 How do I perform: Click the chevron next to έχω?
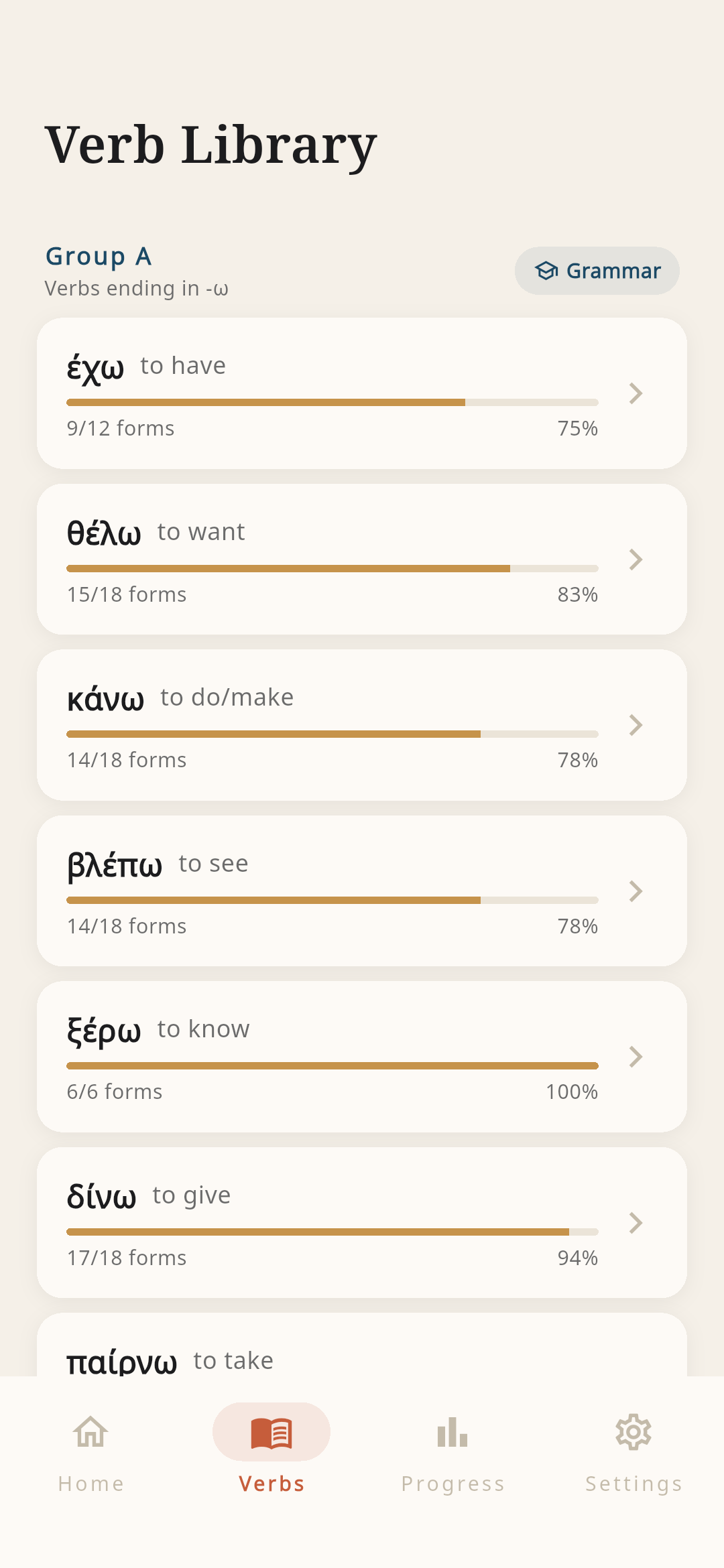(635, 394)
